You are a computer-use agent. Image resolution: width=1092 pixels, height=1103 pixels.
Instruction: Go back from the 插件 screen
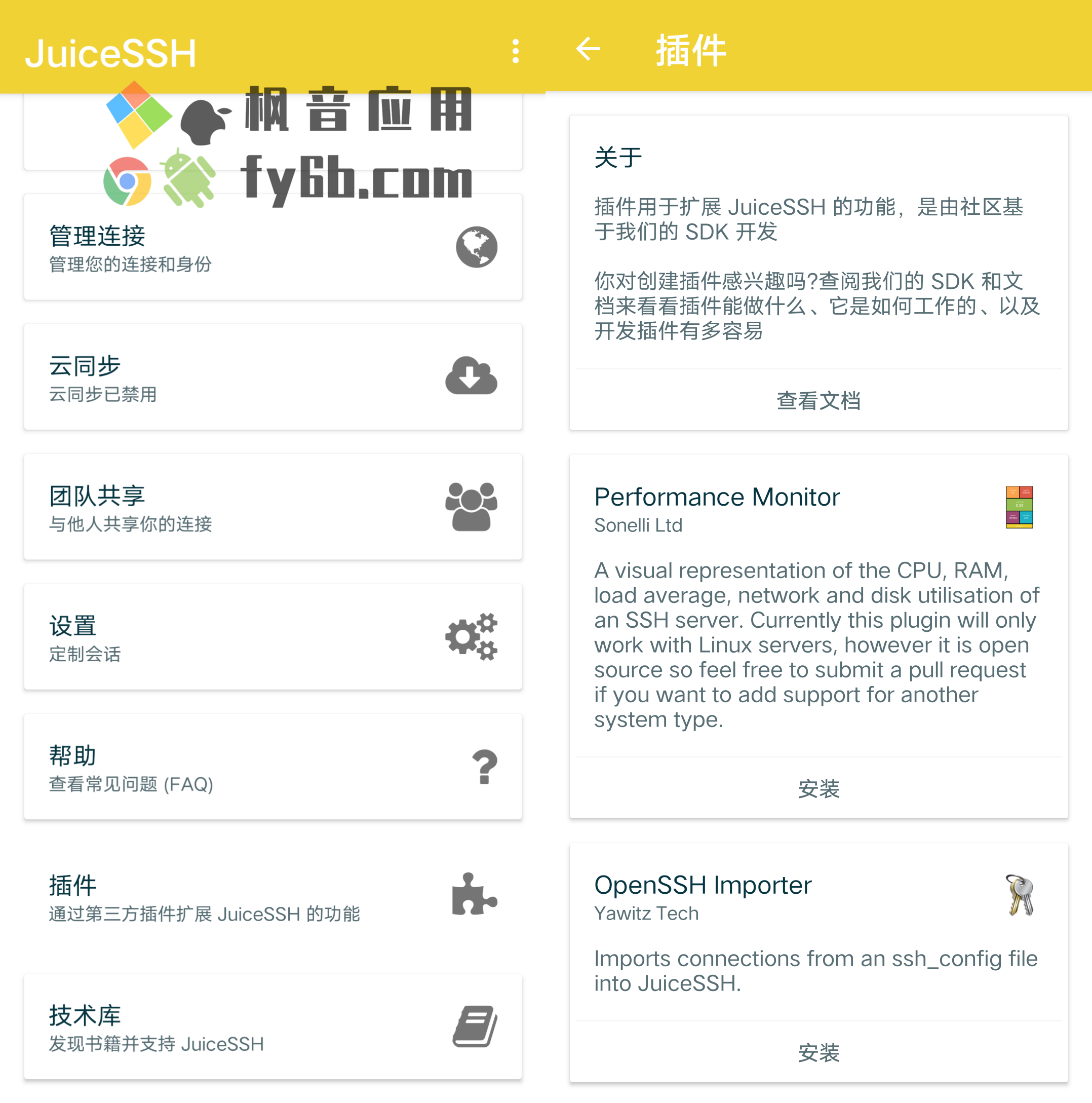click(588, 49)
